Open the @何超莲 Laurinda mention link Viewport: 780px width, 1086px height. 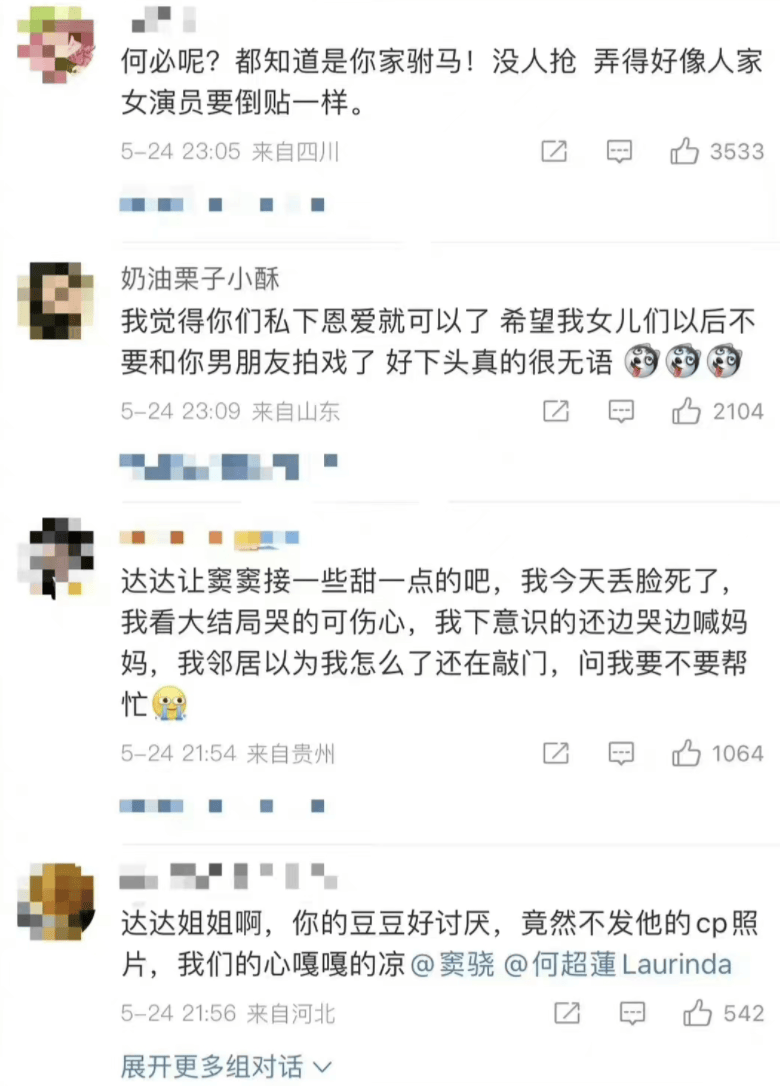click(618, 965)
